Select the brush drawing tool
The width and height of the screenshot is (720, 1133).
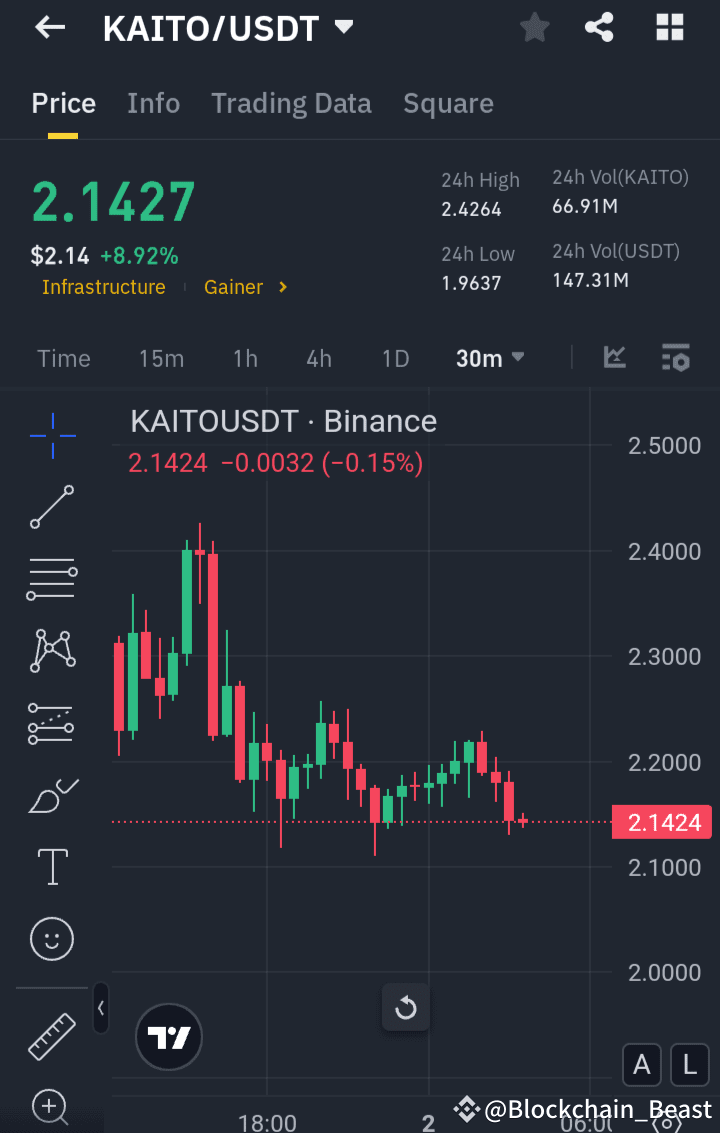coord(51,795)
